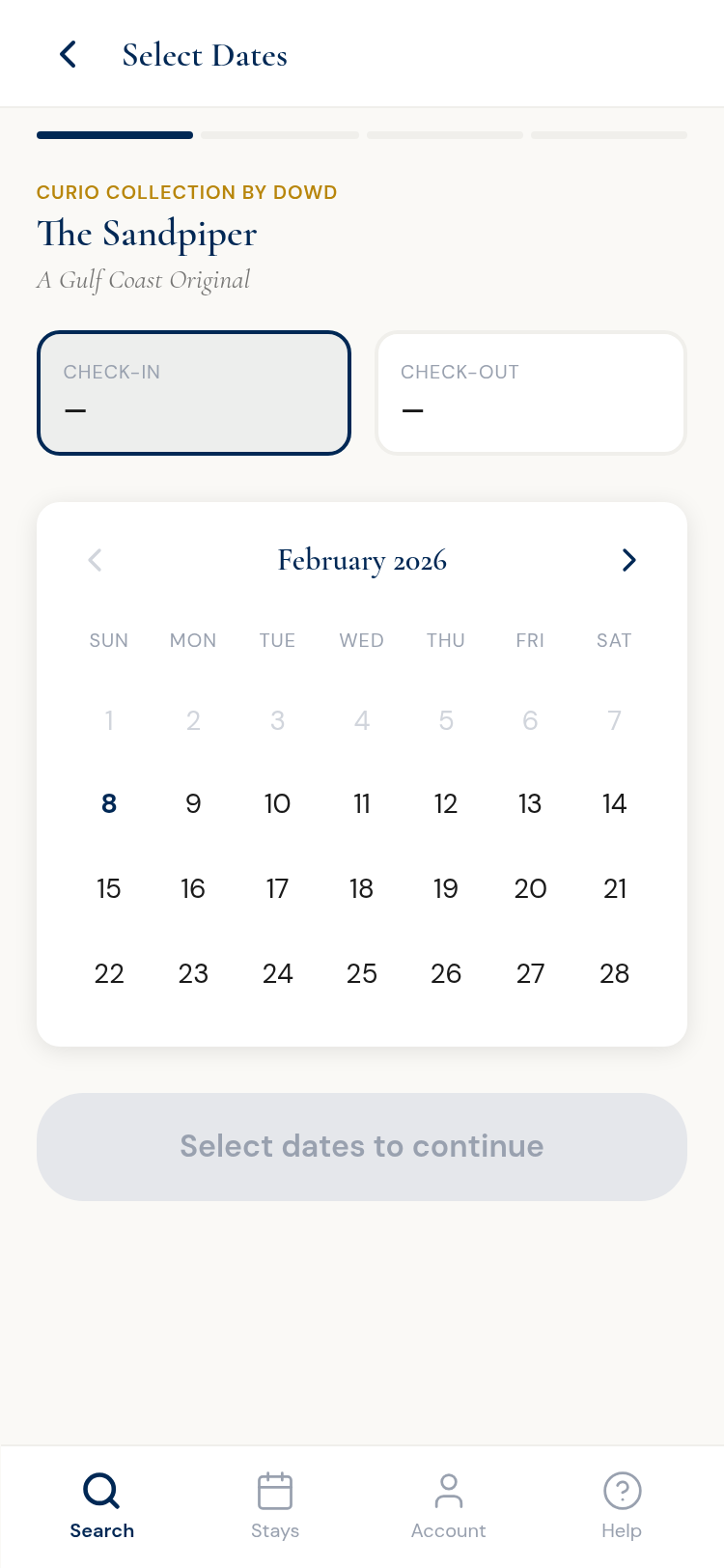This screenshot has height=1568, width=724.
Task: Choose February 14 on the calendar
Action: pyautogui.click(x=614, y=803)
